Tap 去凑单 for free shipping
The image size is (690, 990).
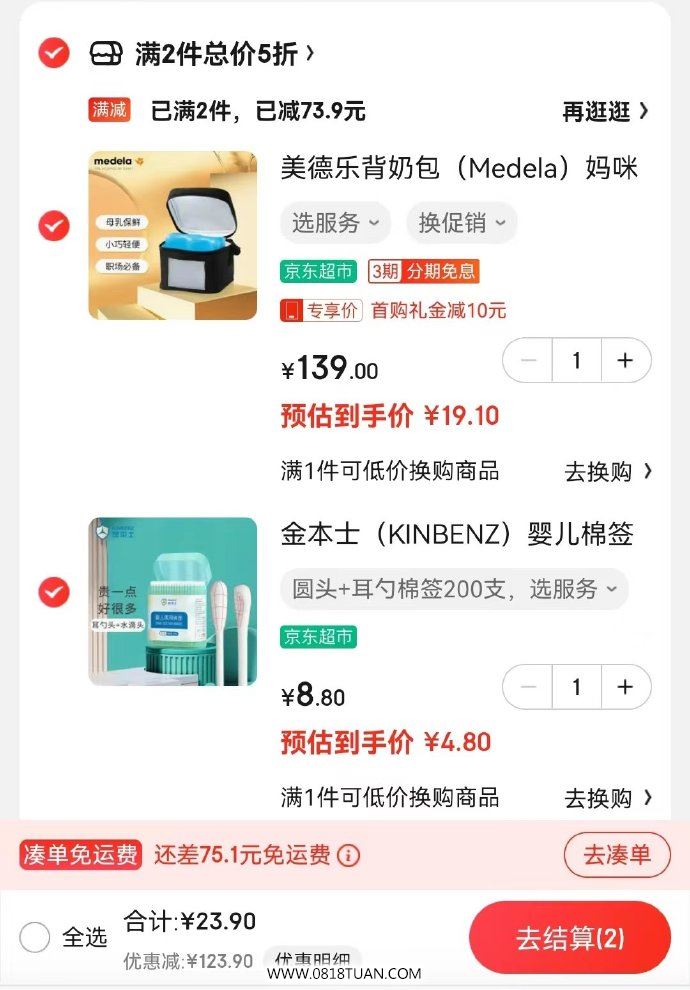pos(616,855)
